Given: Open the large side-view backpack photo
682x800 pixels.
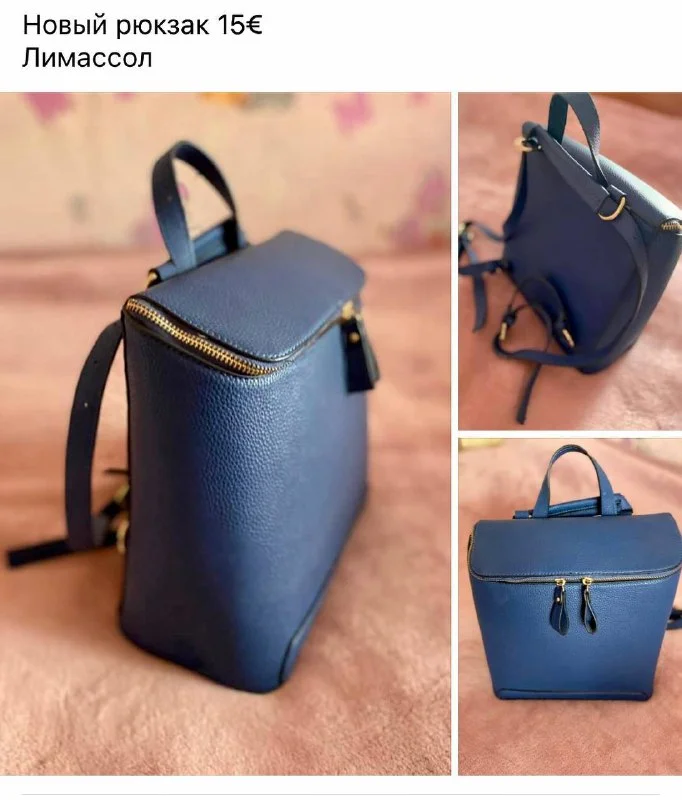Looking at the screenshot, I should (x=225, y=433).
